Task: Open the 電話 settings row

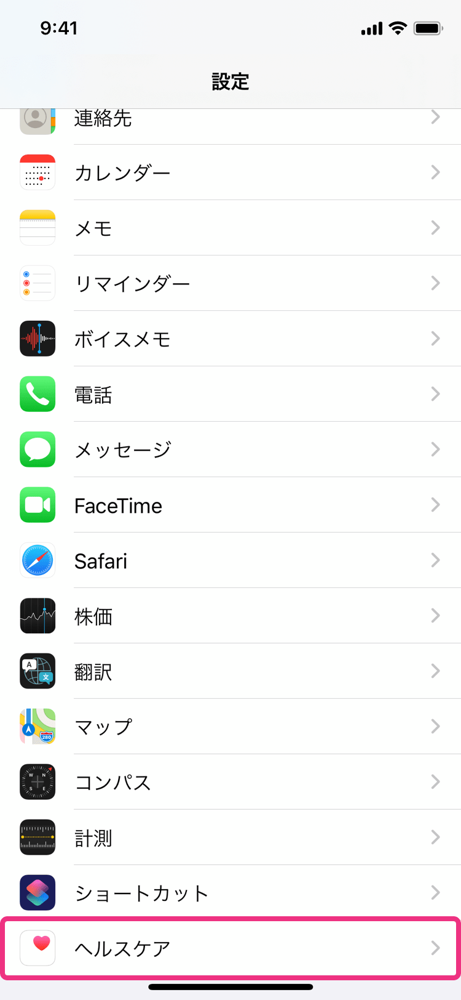Action: click(230, 394)
